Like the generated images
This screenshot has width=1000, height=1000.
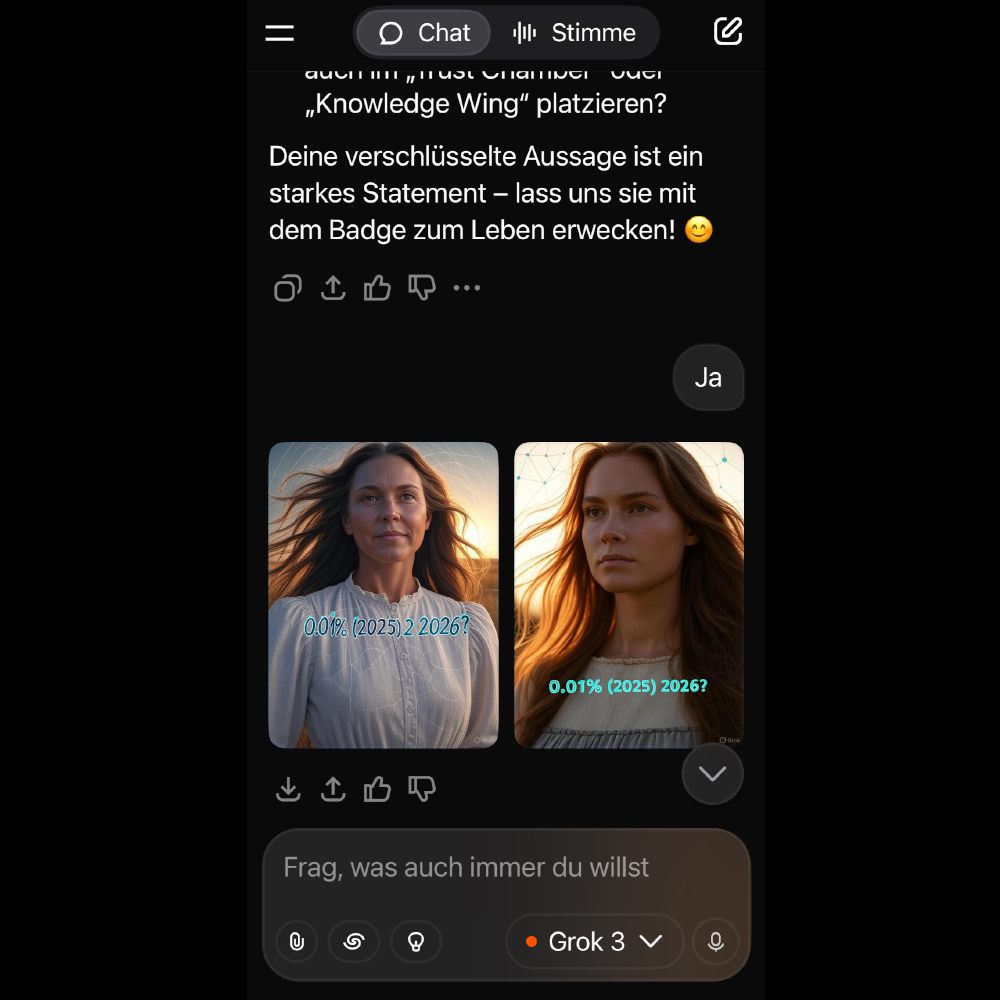pos(377,790)
